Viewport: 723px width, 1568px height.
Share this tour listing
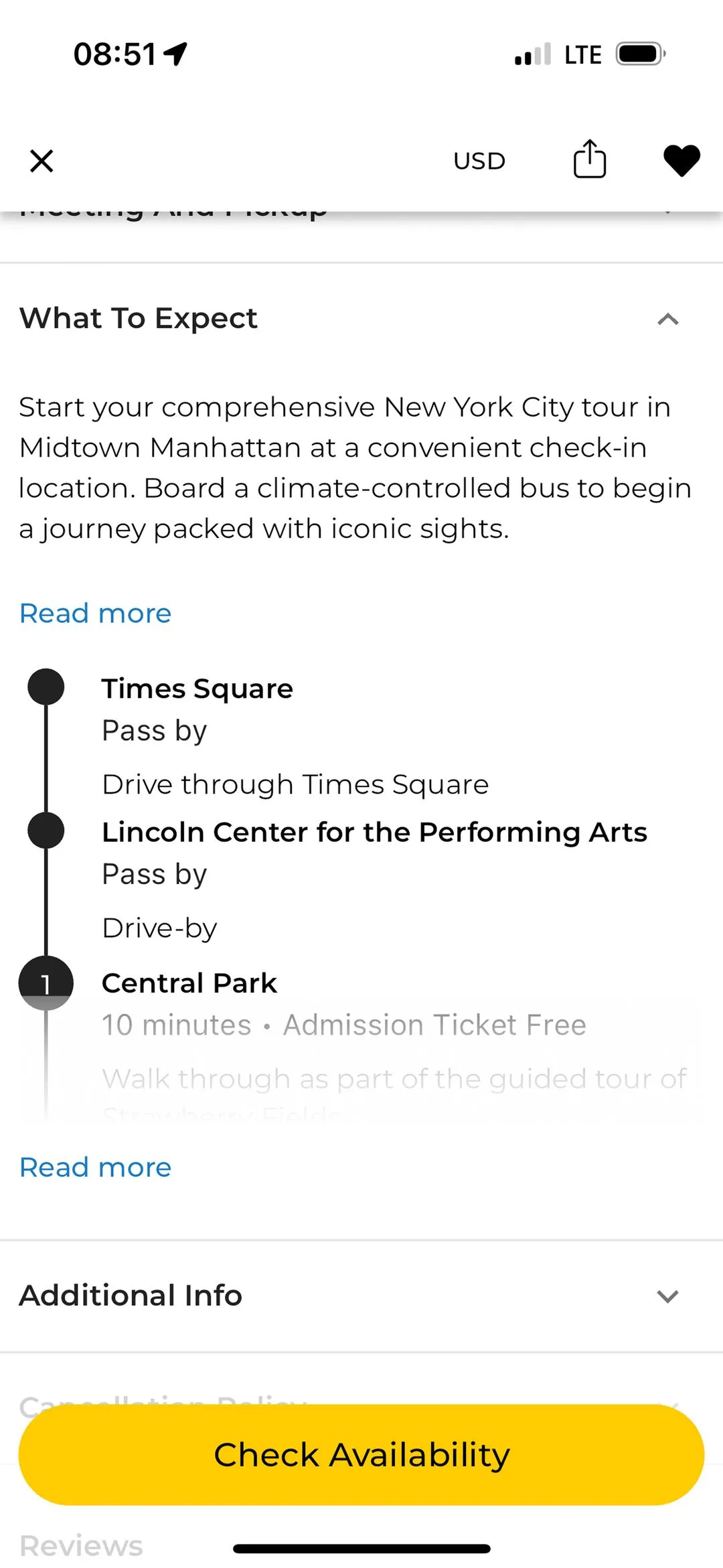[589, 160]
